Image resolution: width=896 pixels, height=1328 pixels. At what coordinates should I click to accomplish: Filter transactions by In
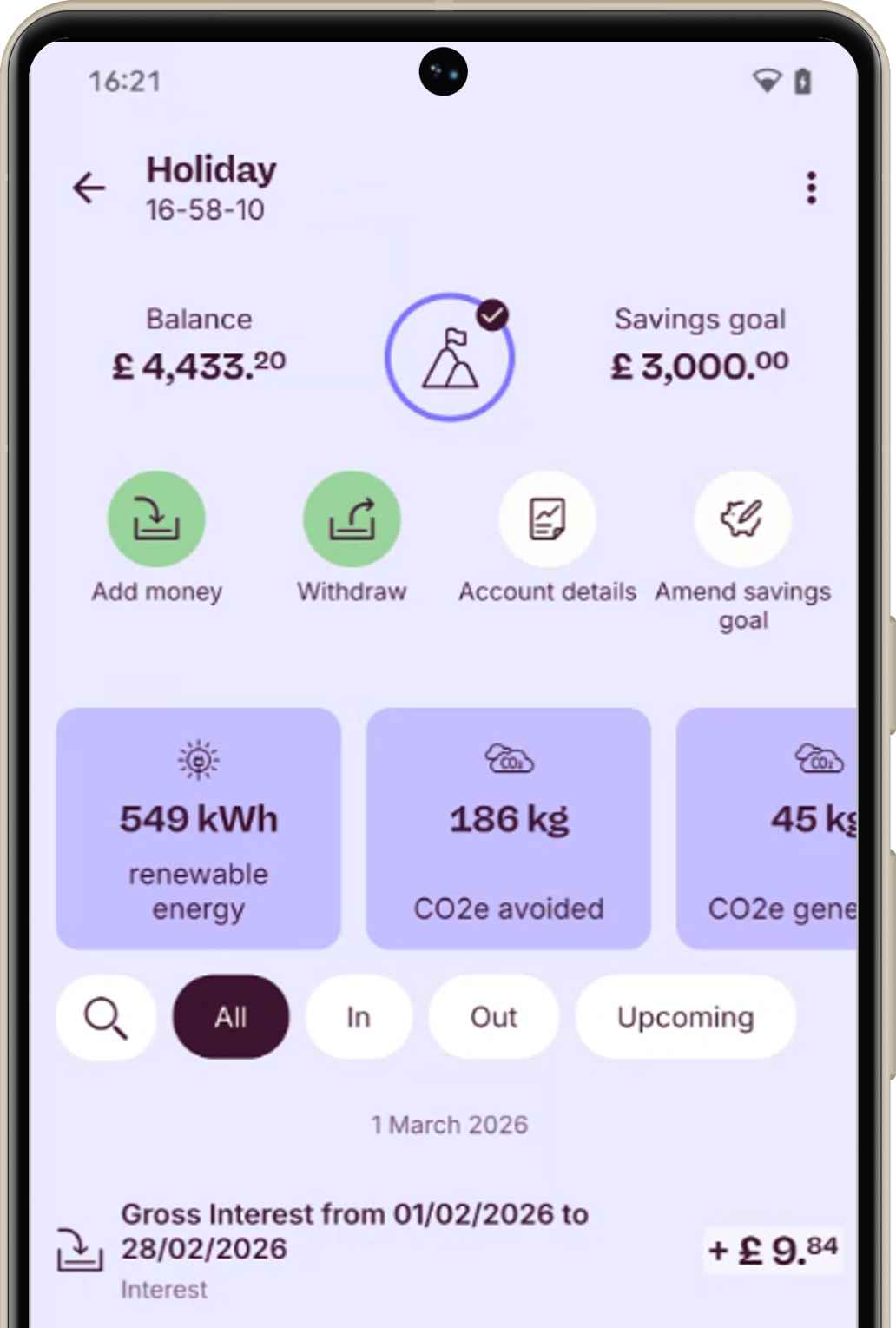tap(359, 1017)
